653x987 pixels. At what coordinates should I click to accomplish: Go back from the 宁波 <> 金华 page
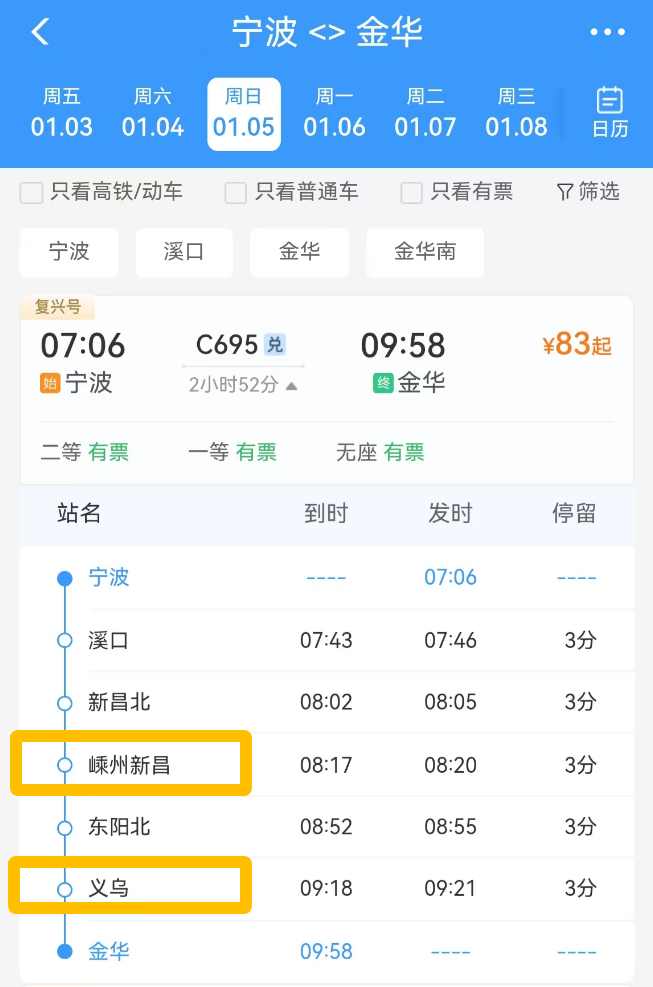(40, 32)
